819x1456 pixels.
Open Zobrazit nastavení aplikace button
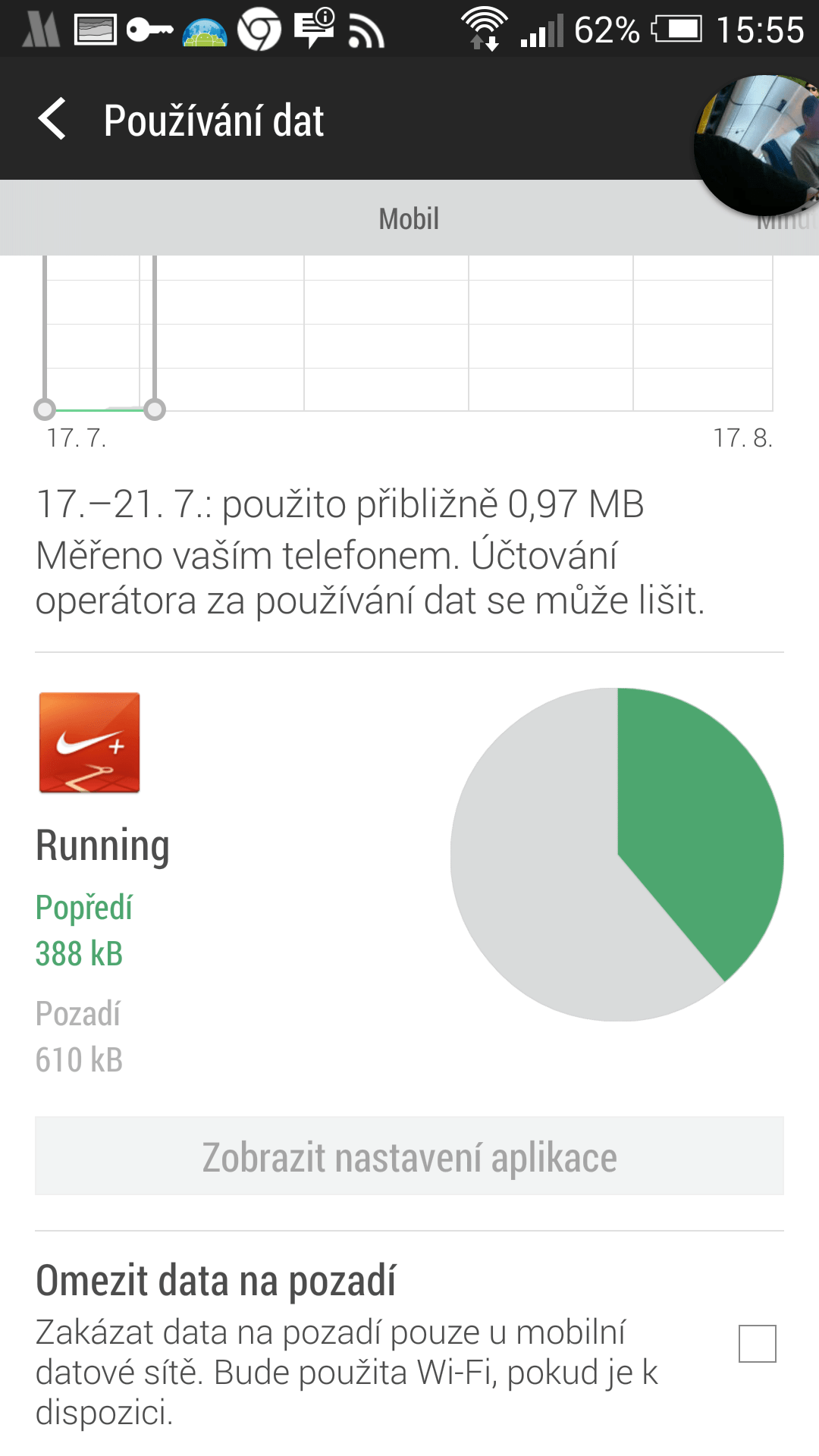409,1156
